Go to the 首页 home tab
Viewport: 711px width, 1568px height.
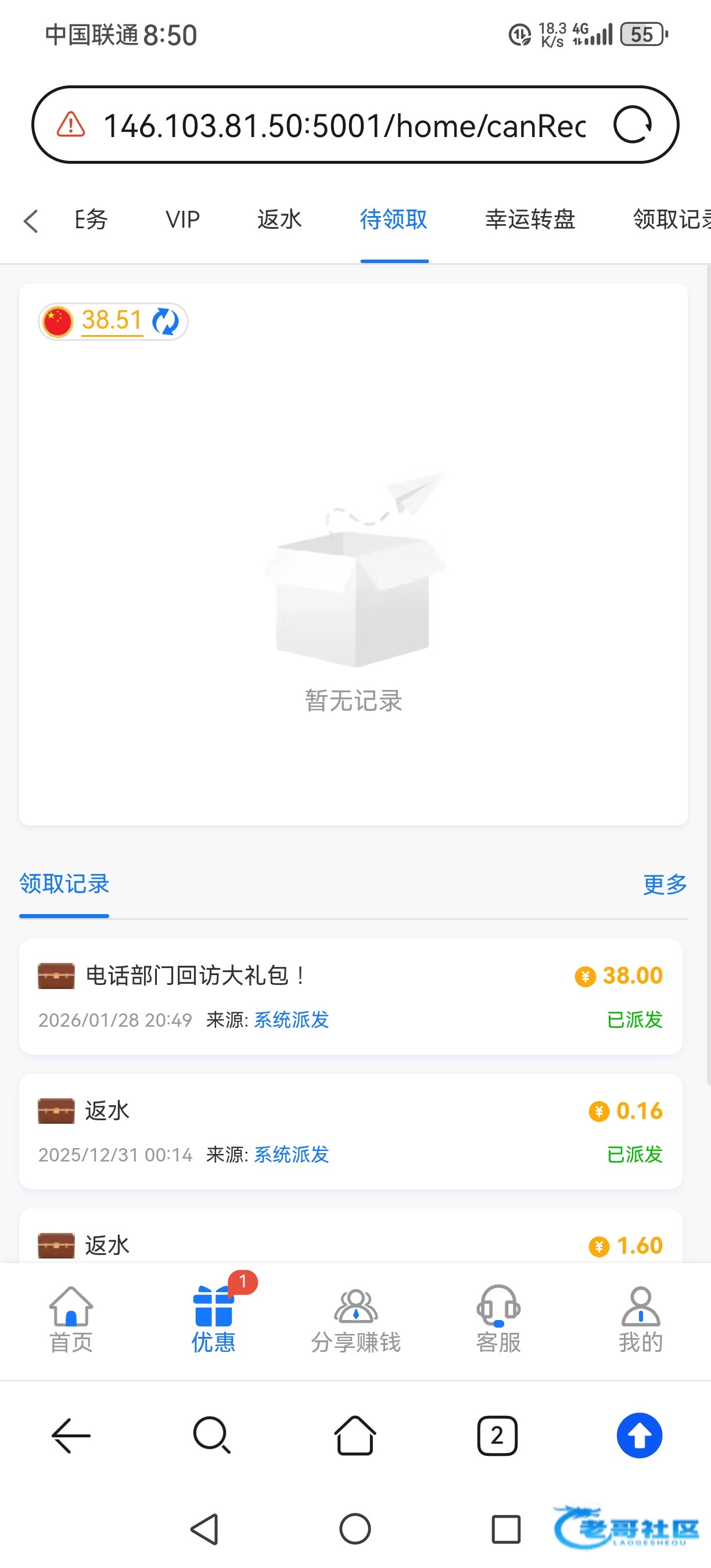(71, 1319)
